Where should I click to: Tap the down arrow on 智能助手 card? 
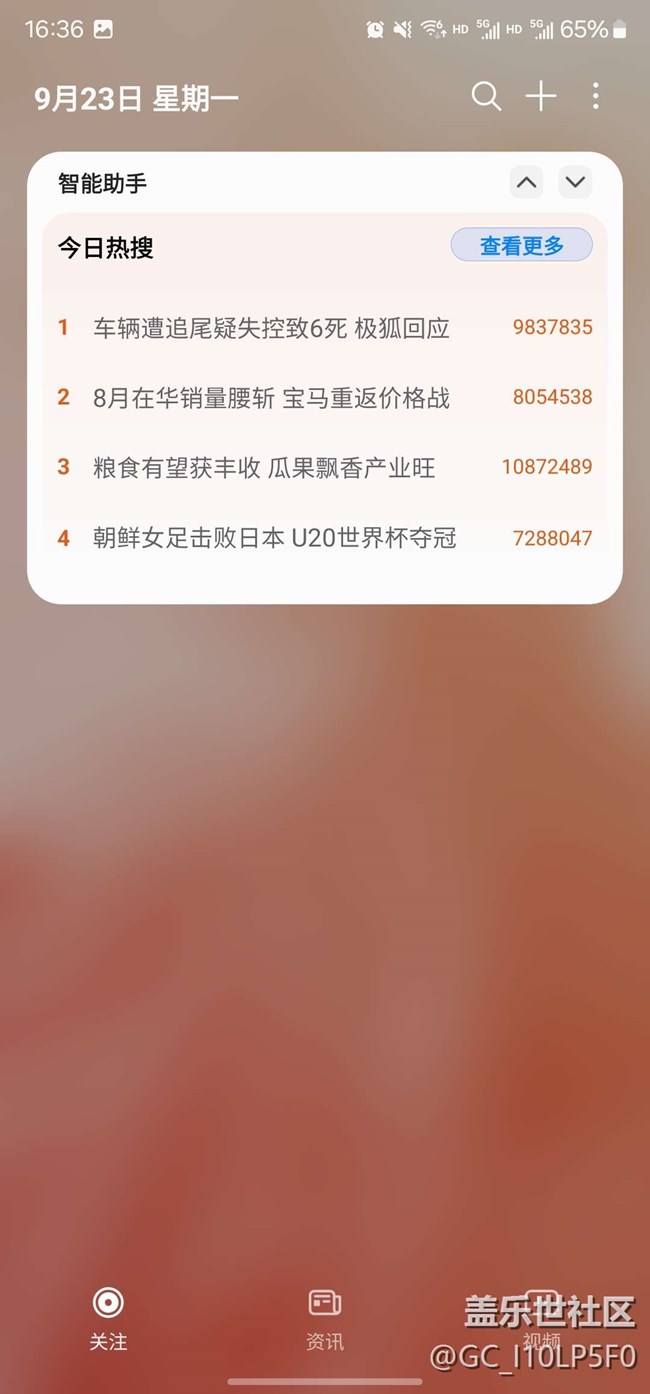coord(575,183)
